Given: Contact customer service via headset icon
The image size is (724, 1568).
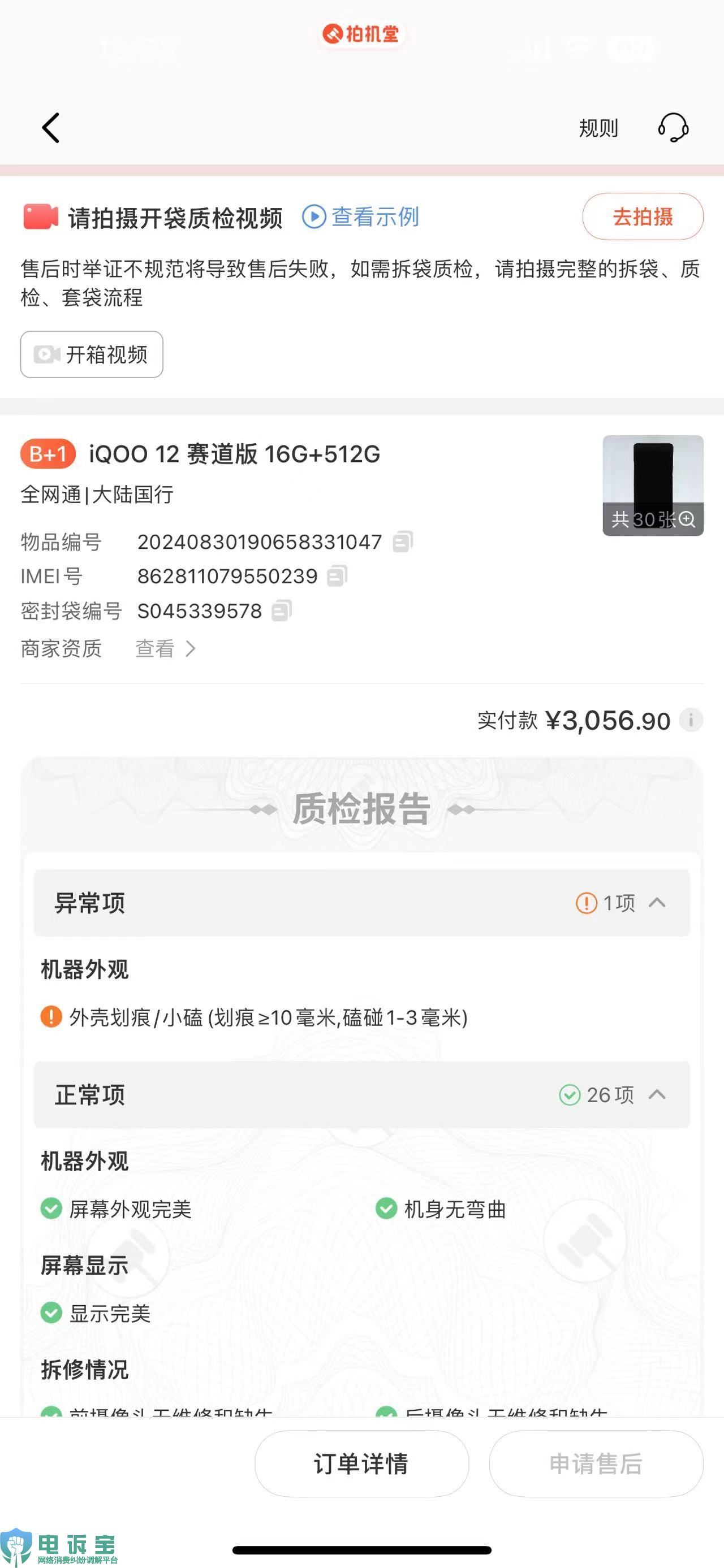Looking at the screenshot, I should coord(673,128).
